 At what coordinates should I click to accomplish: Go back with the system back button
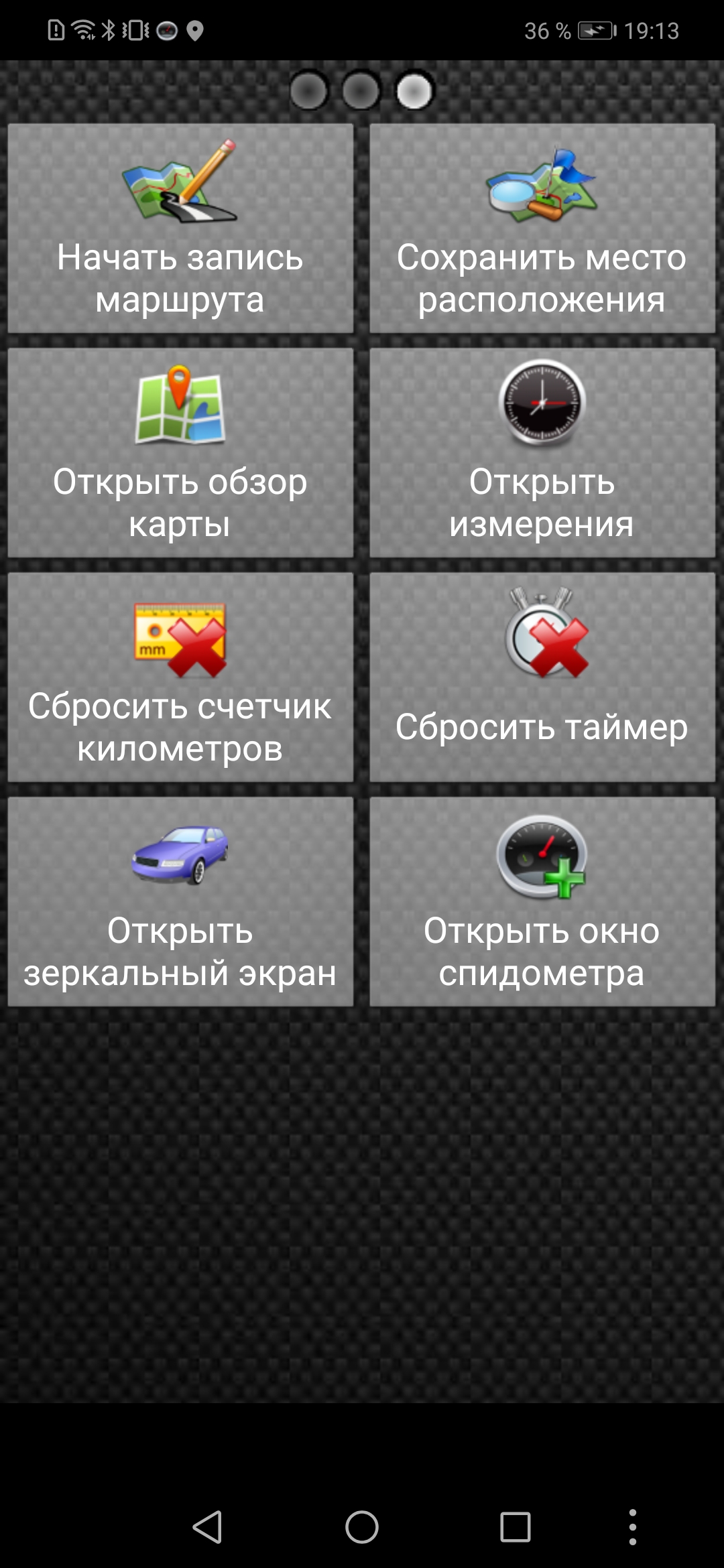point(207,1527)
